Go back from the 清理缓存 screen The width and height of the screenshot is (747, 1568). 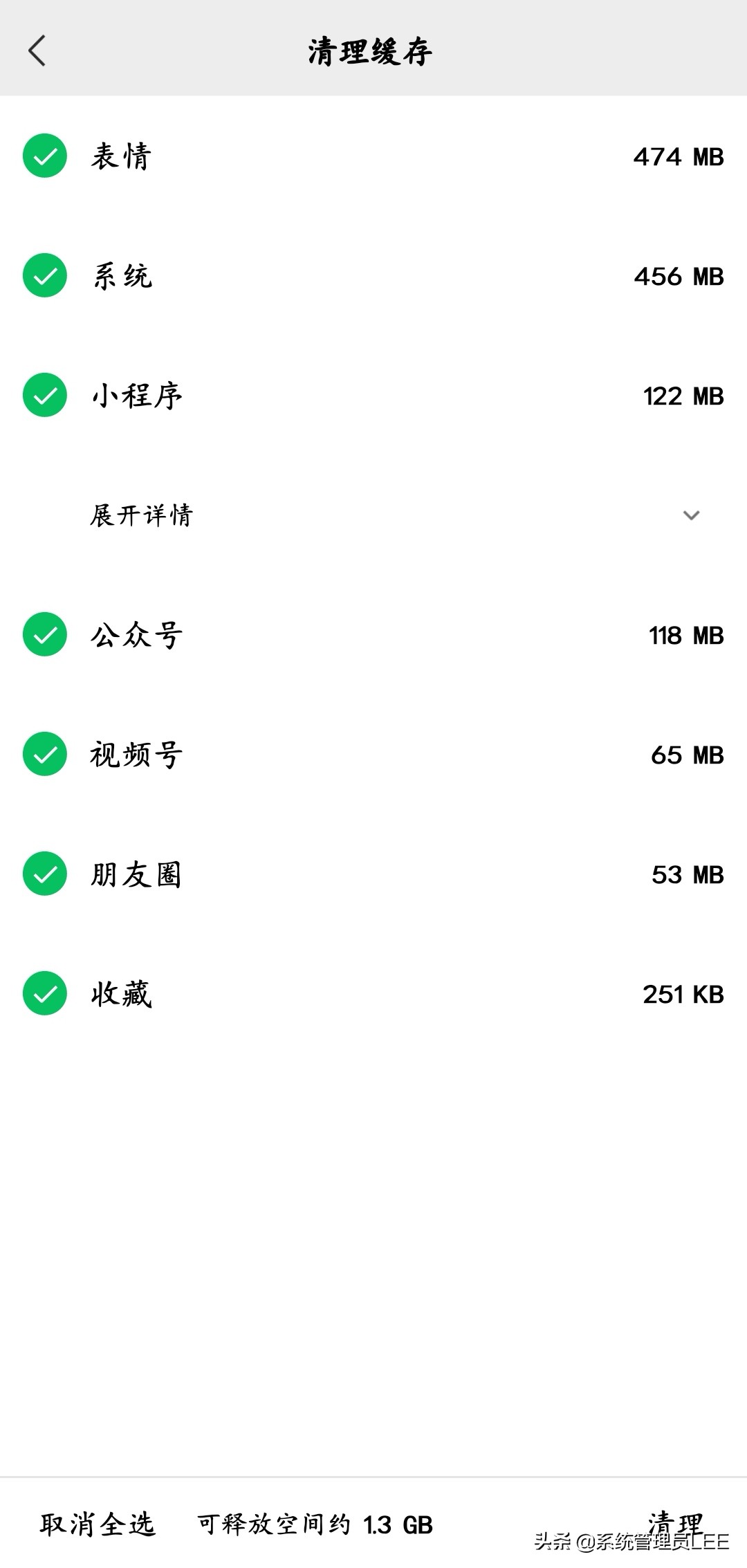tap(37, 50)
